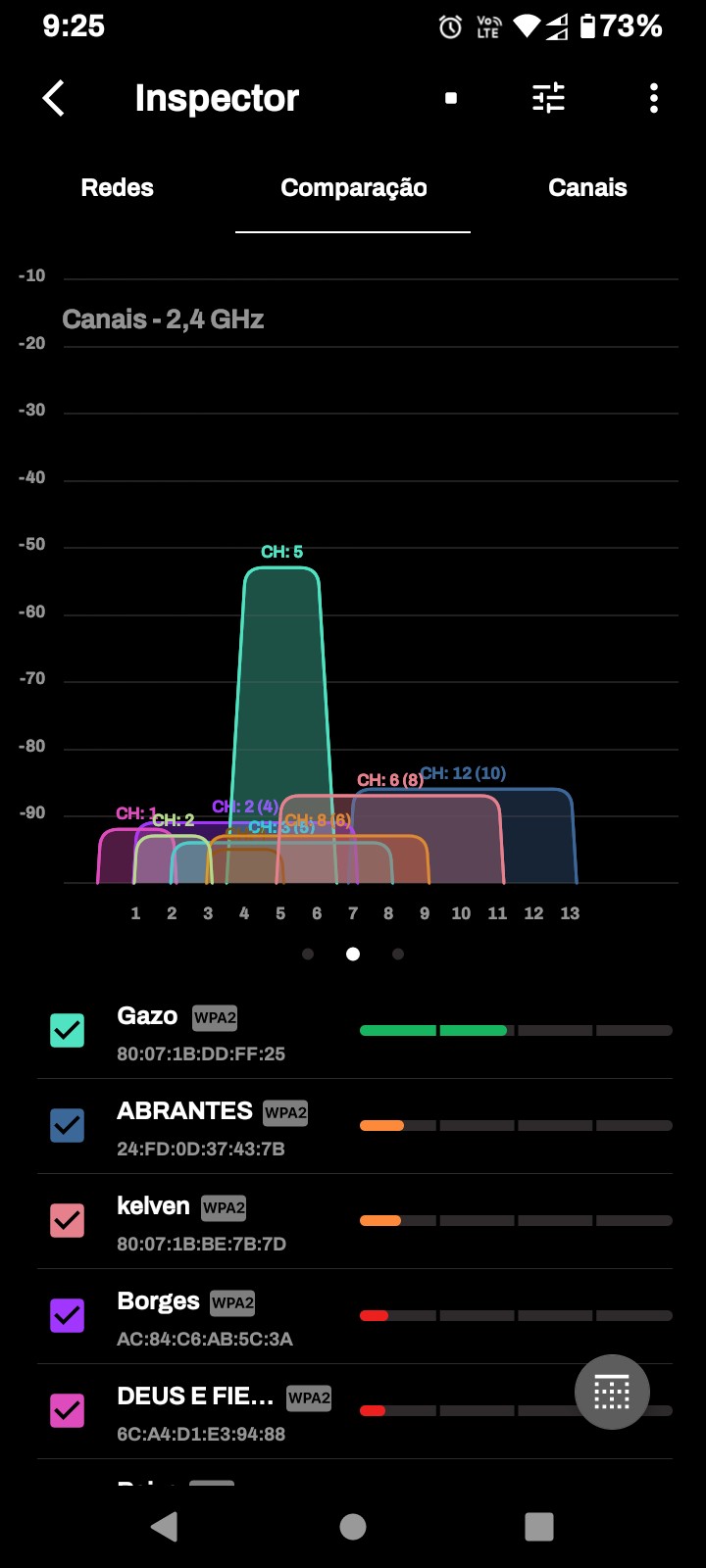Screen dimensions: 706x1568
Task: Toggle the DEUS E FIE... network checkbox
Action: (x=68, y=1411)
